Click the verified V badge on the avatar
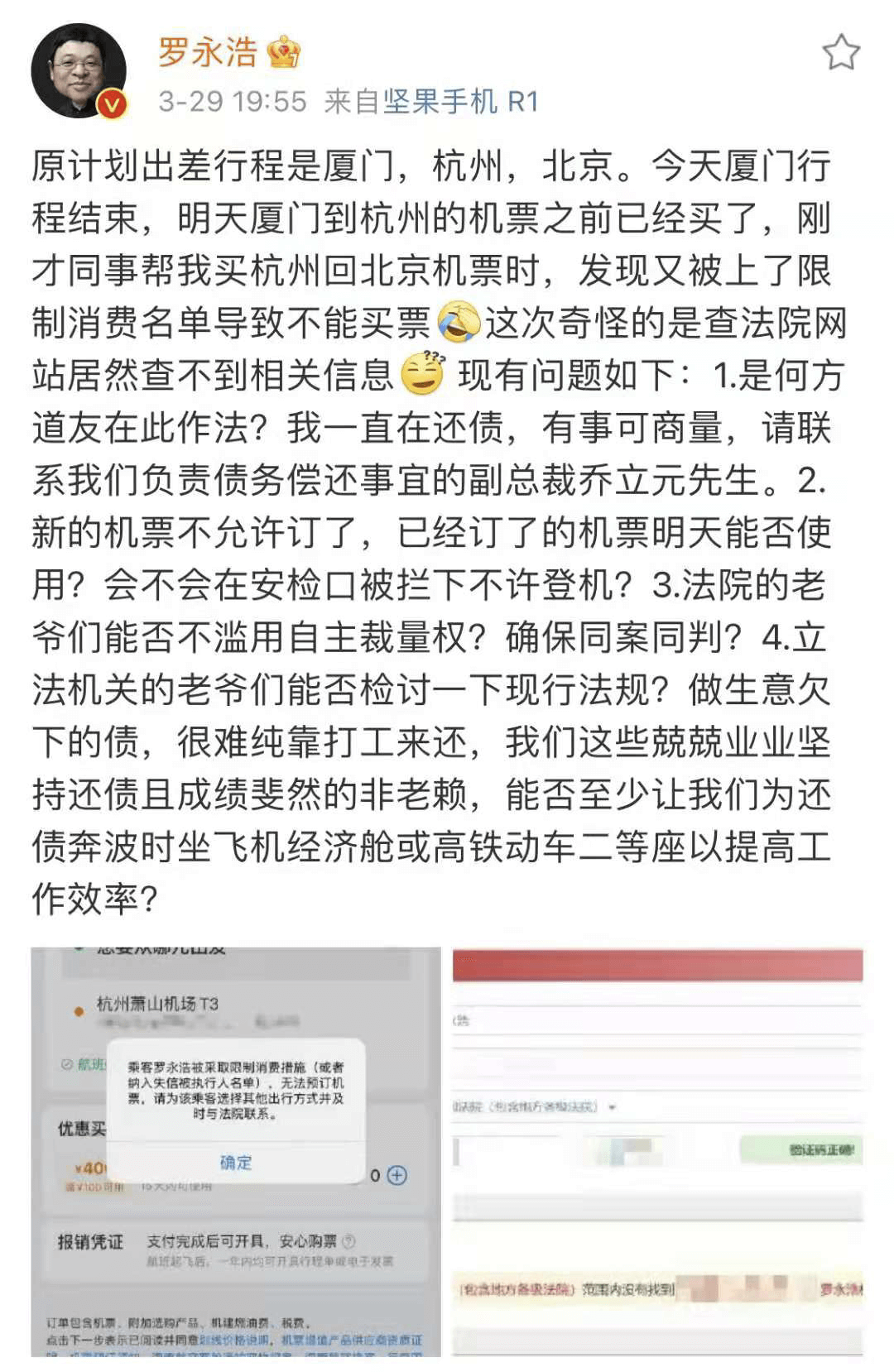 click(111, 102)
